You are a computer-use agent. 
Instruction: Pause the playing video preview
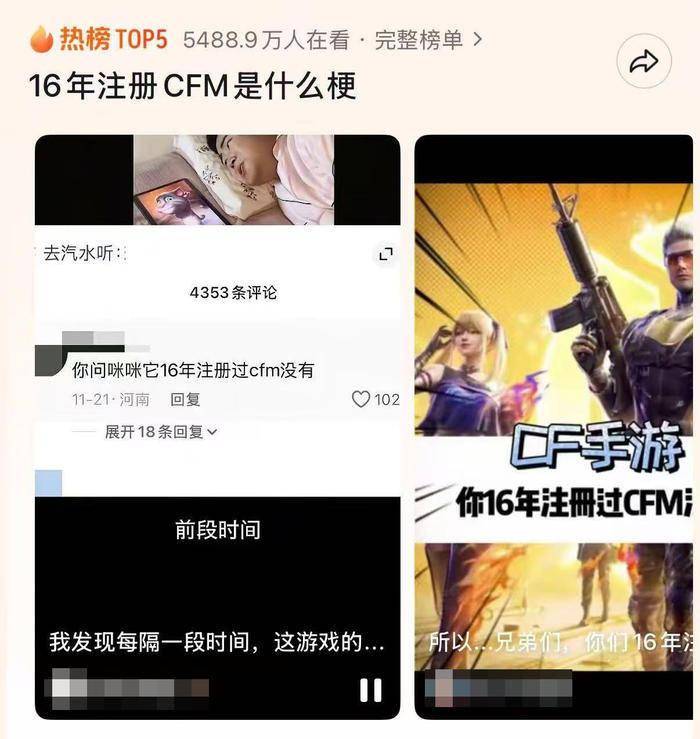coord(371,689)
